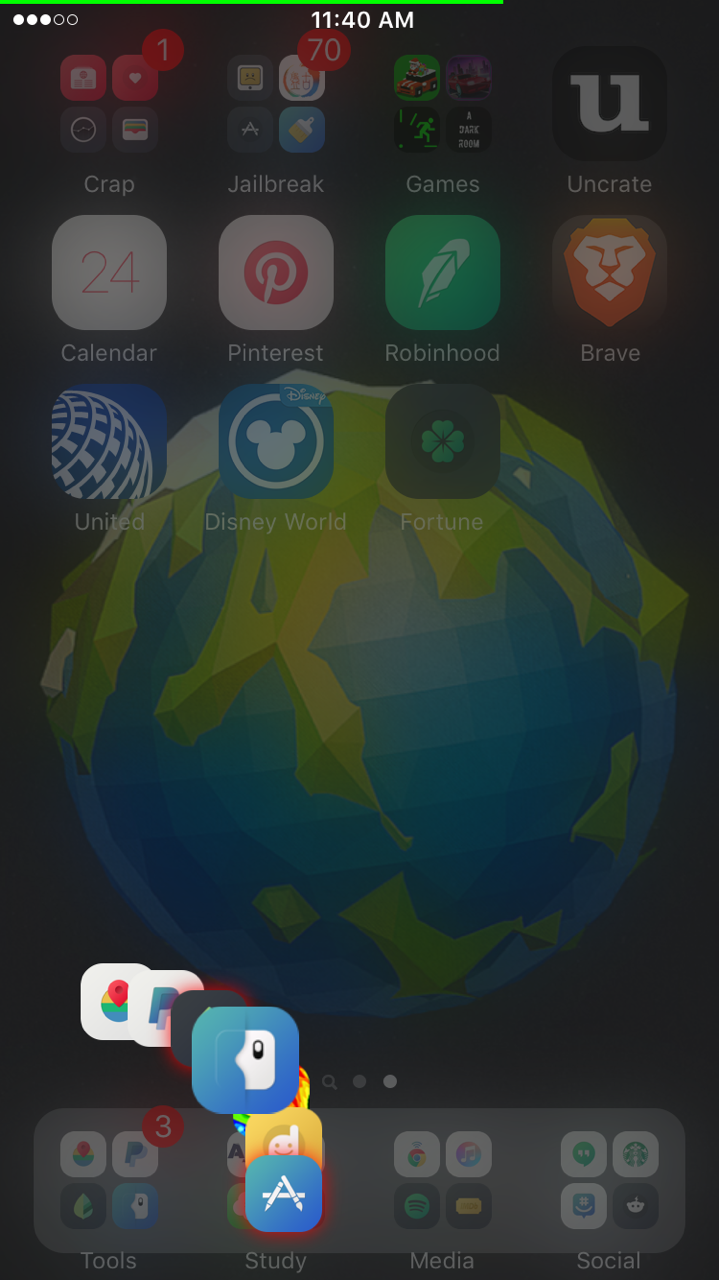
Task: Open the Social folder in the dock
Action: coord(610,1181)
